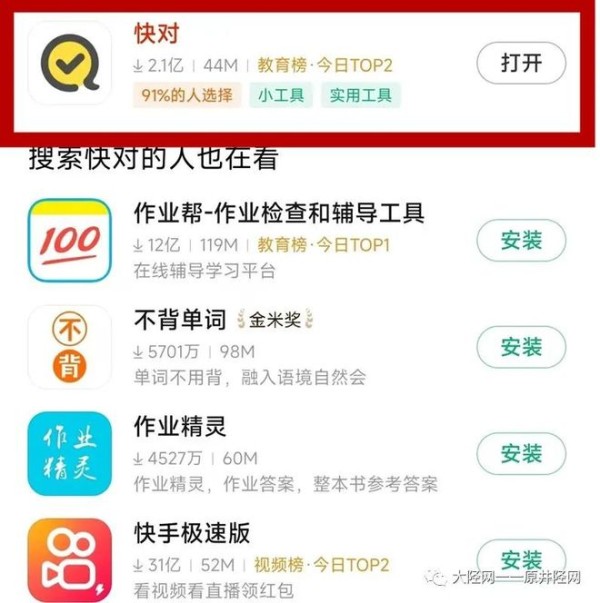
Task: Open the 快对 app with 打开 button
Action: 521,63
